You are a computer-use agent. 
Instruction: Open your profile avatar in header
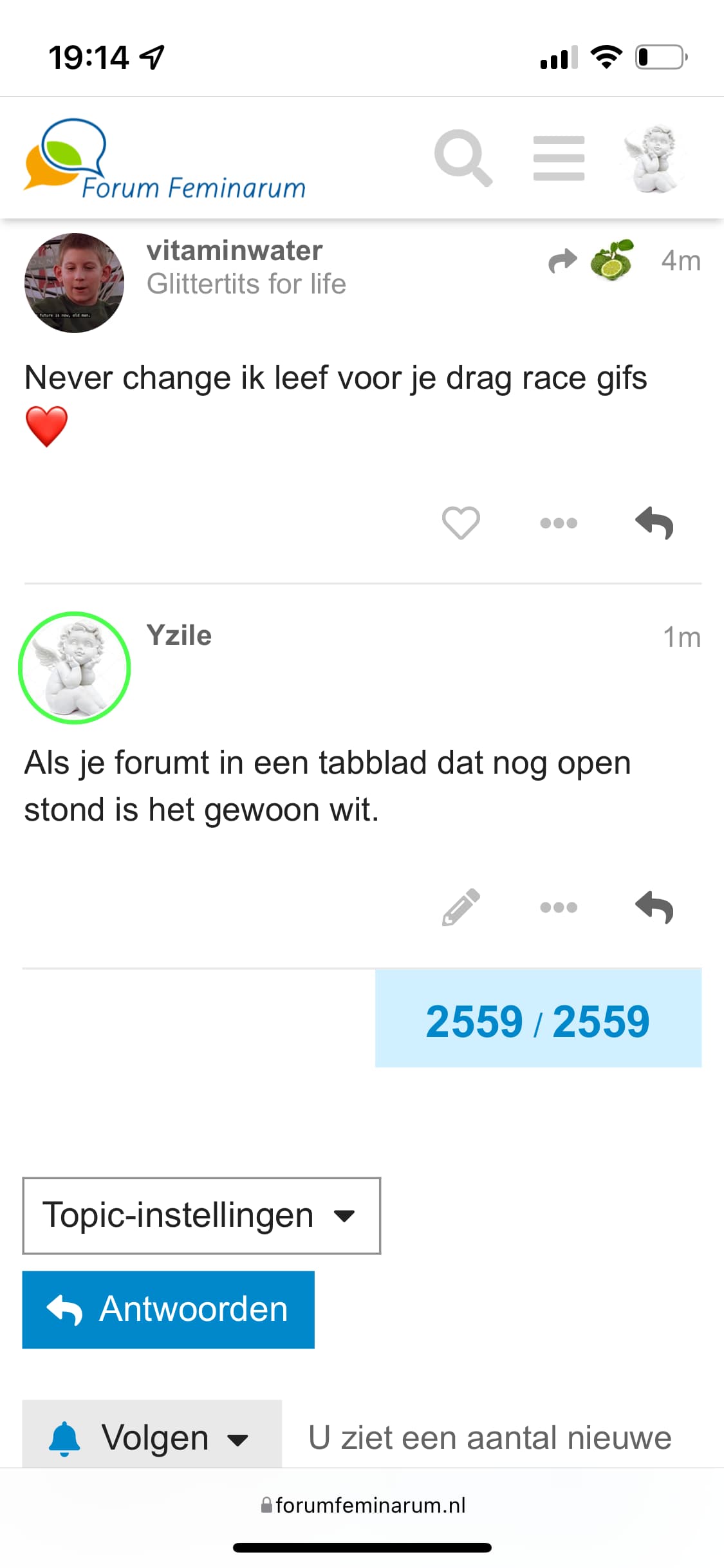pos(654,158)
